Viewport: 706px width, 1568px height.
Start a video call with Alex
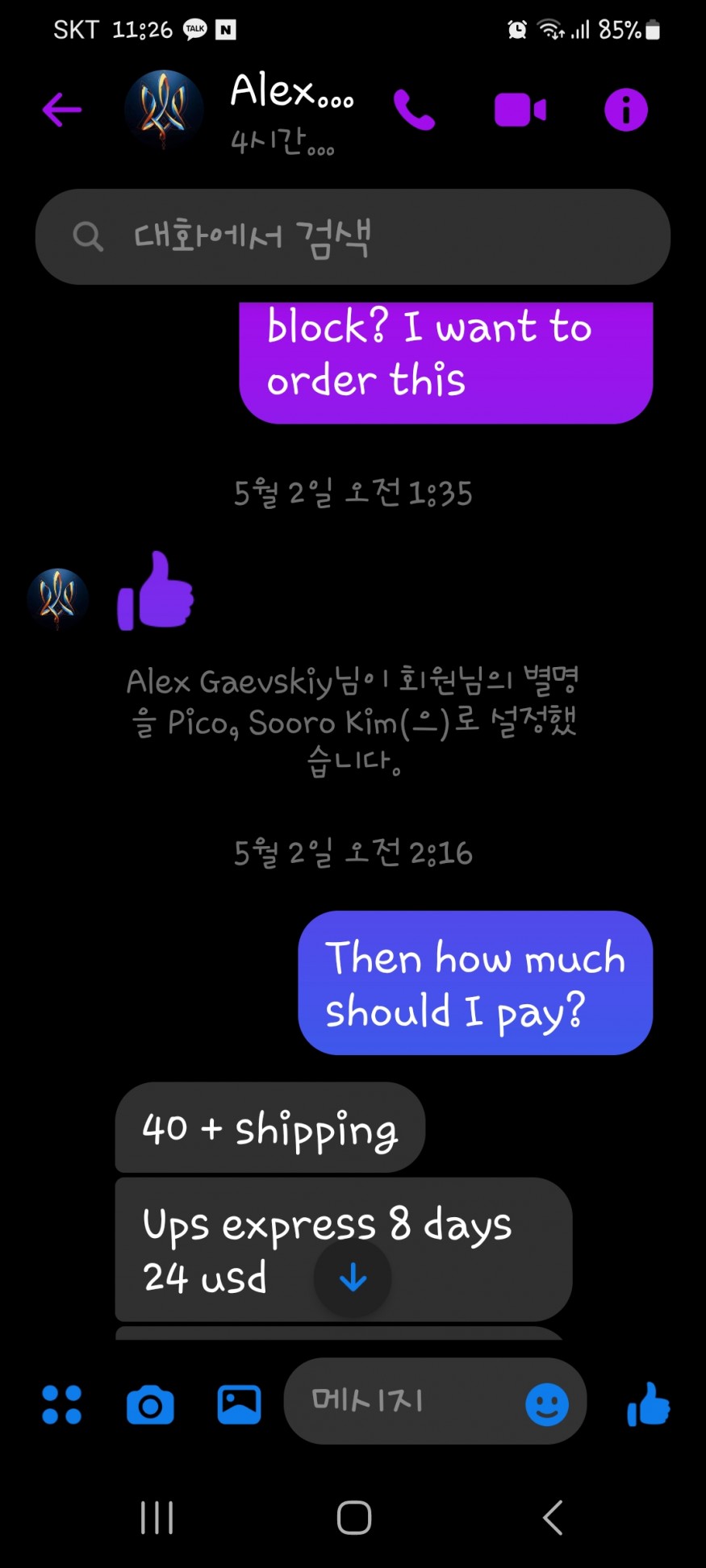click(520, 110)
